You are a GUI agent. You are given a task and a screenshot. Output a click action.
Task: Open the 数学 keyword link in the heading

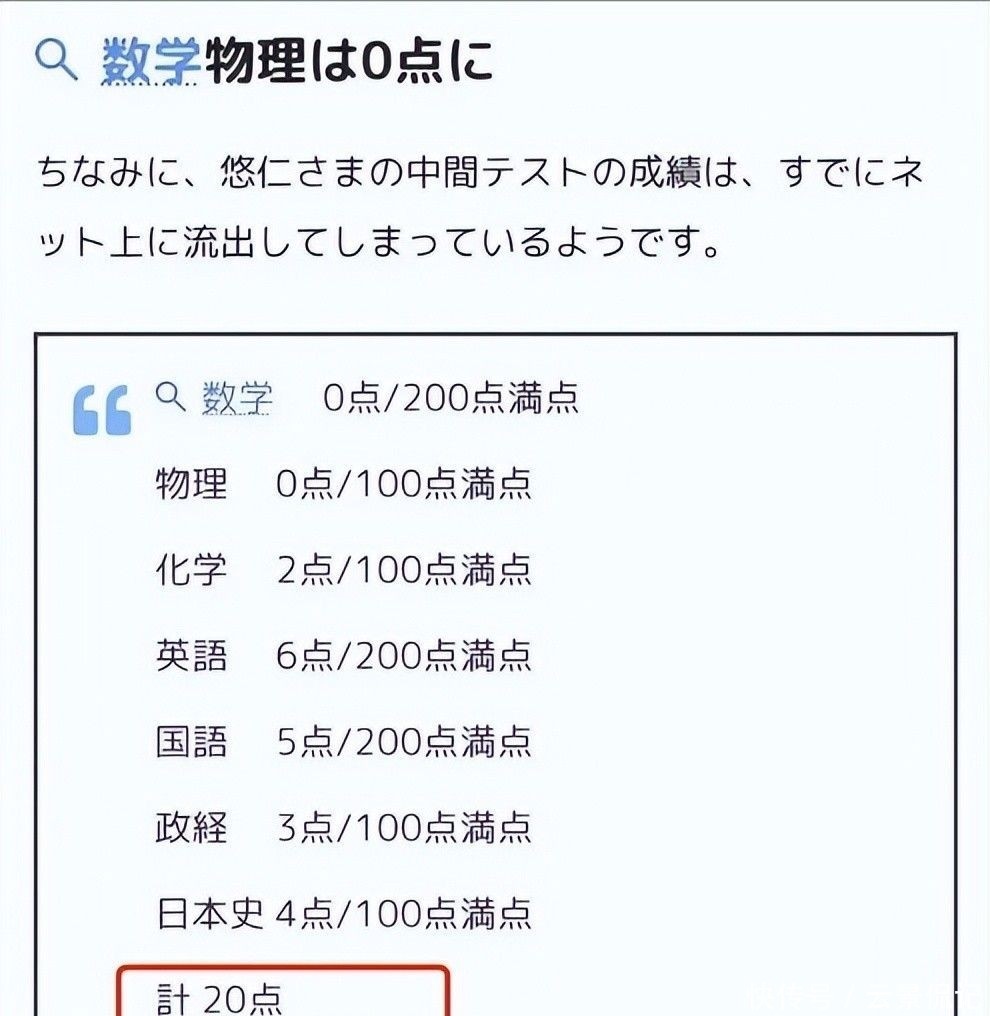(150, 60)
